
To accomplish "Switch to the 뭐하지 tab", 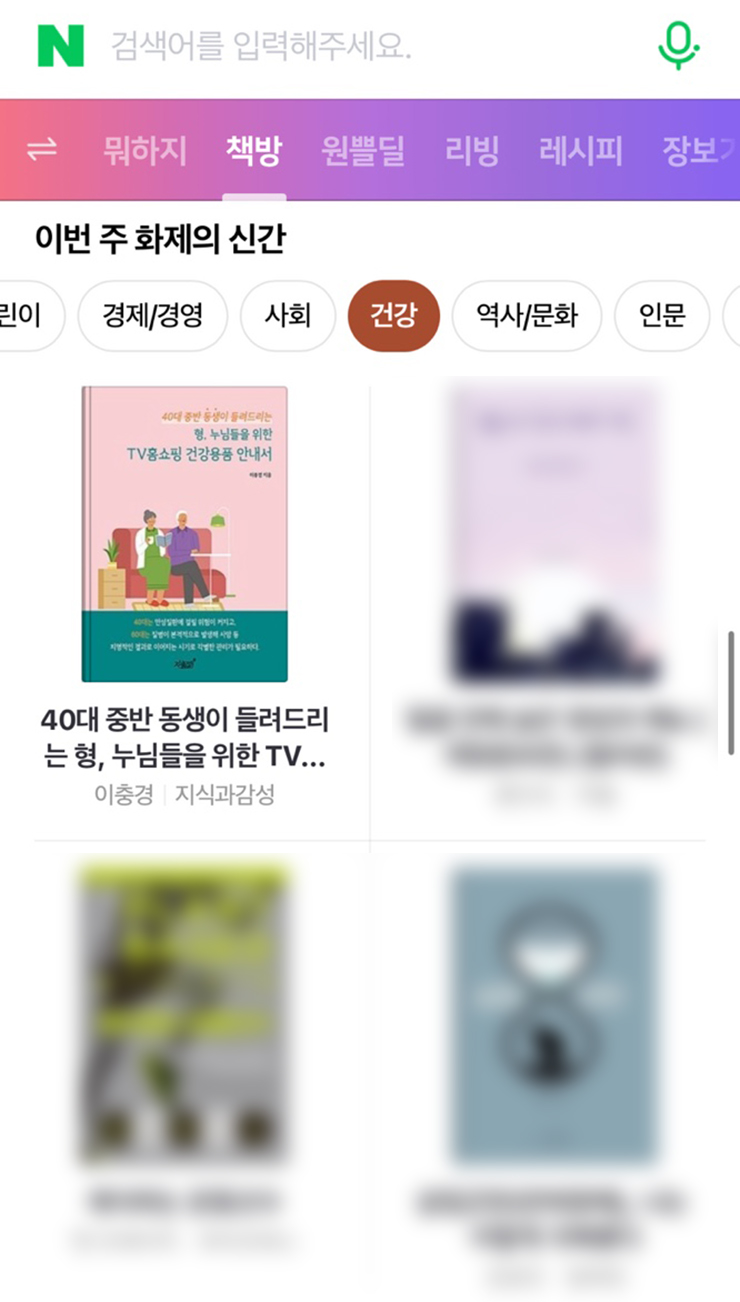I will coord(145,151).
